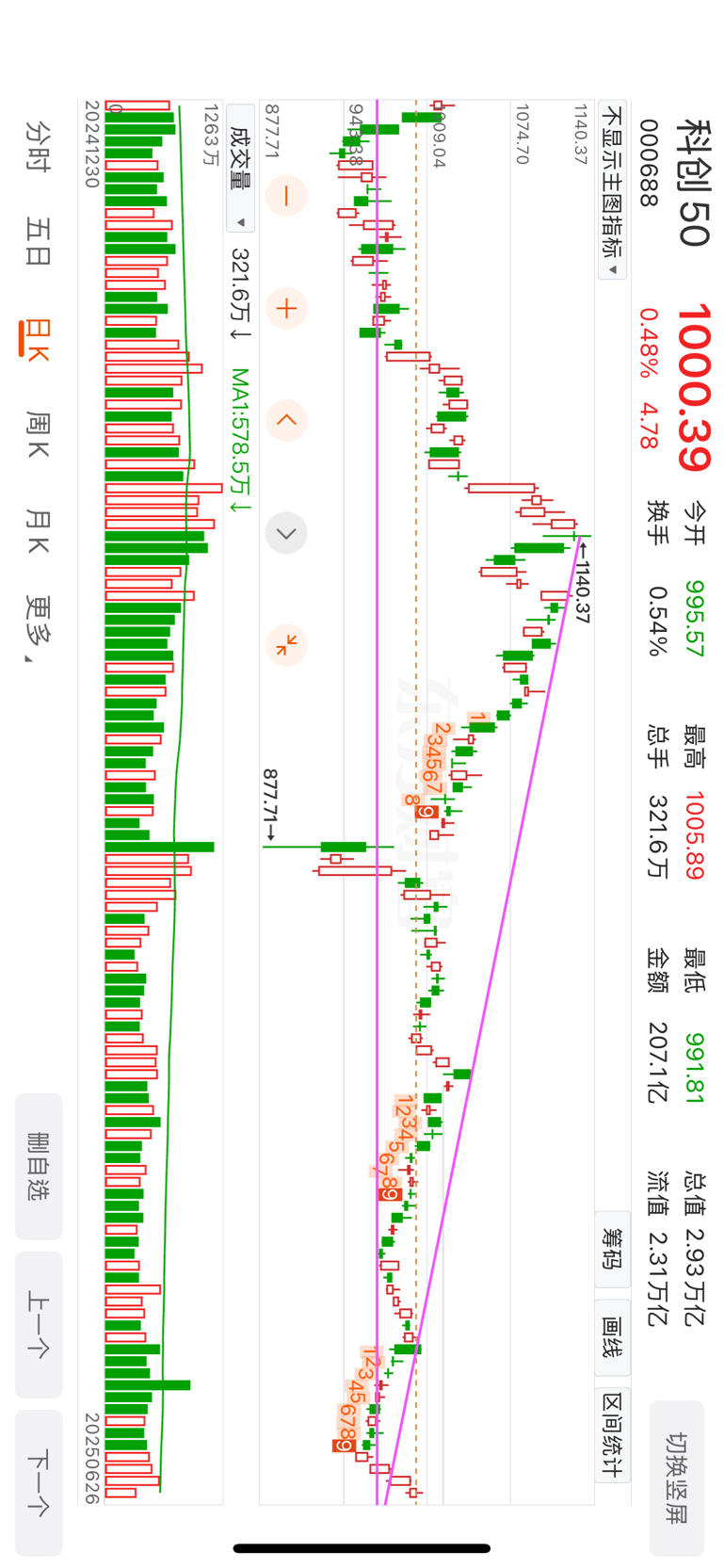The height and width of the screenshot is (1568, 724).
Task: Switch to the 周K chart tab
Action: coord(38,435)
